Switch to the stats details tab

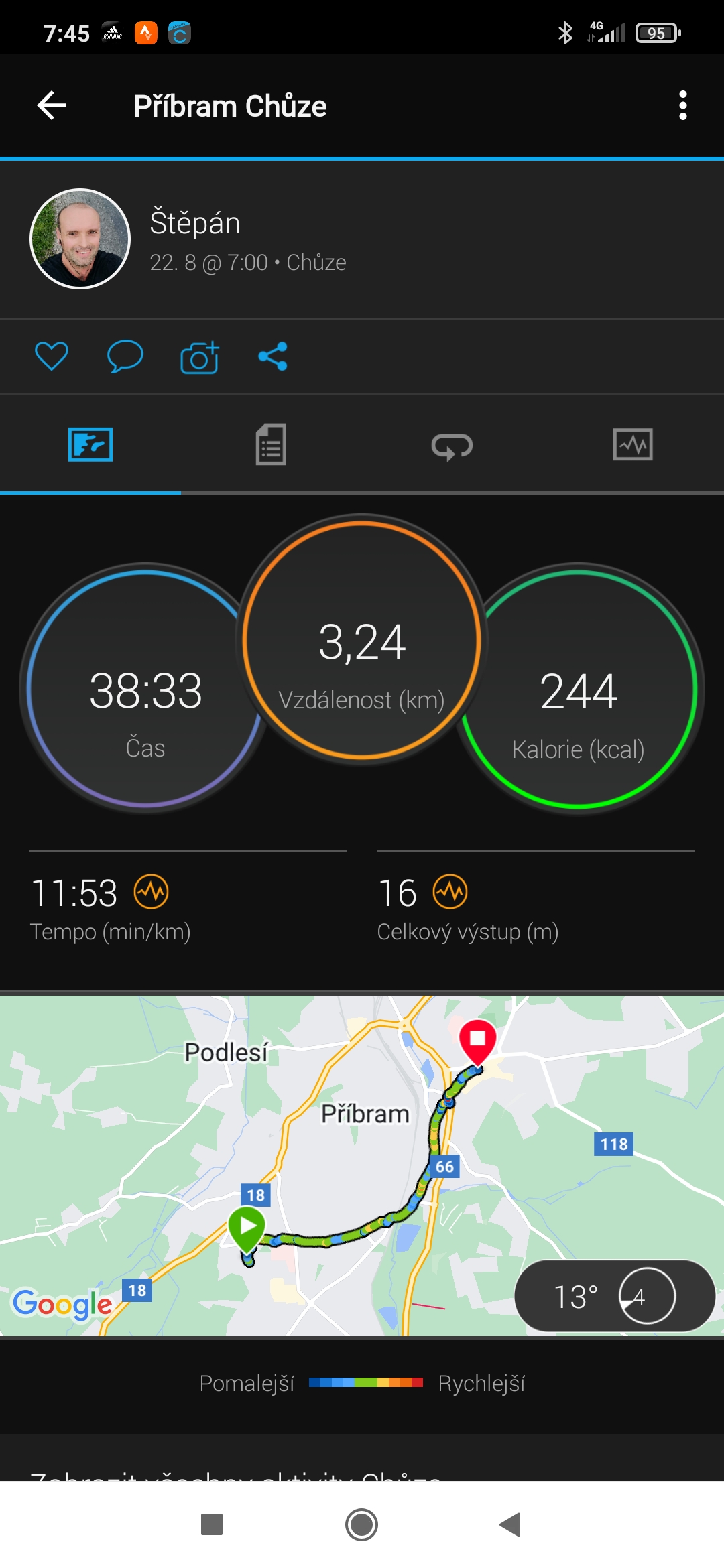pyautogui.click(x=271, y=445)
